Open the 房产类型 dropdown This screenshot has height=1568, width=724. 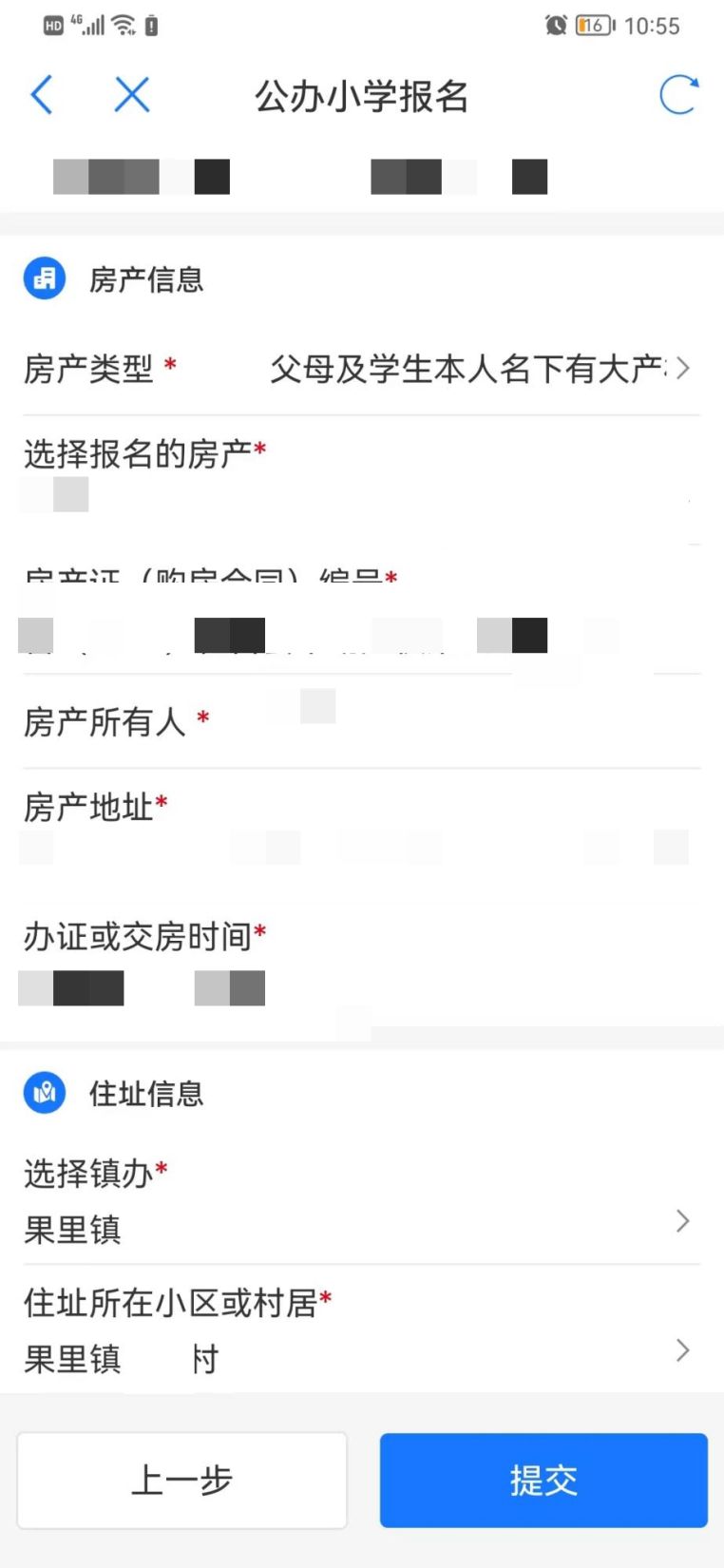(x=361, y=369)
